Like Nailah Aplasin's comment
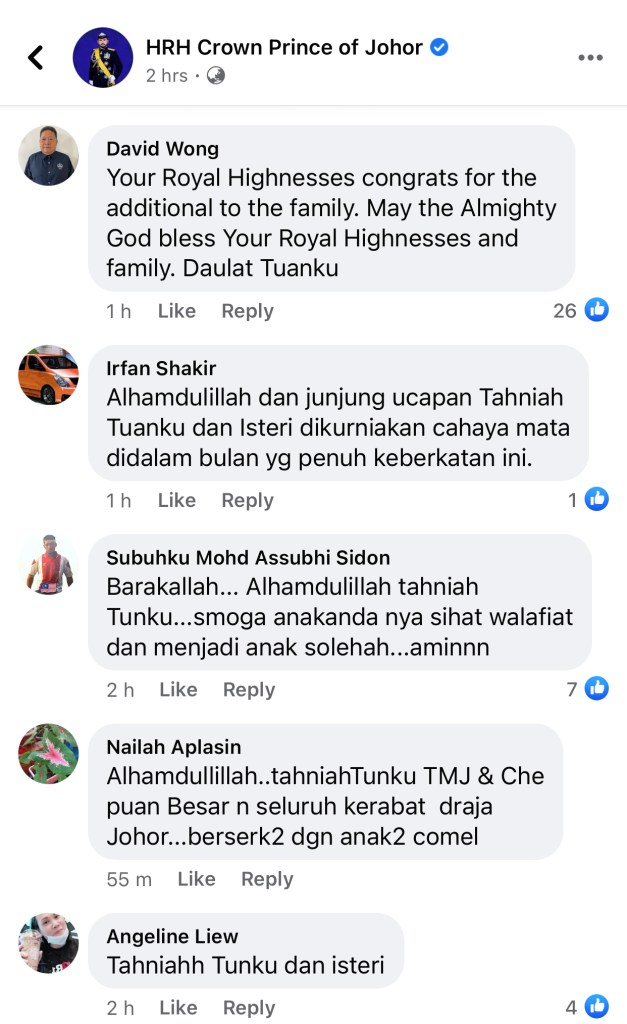 click(x=196, y=879)
